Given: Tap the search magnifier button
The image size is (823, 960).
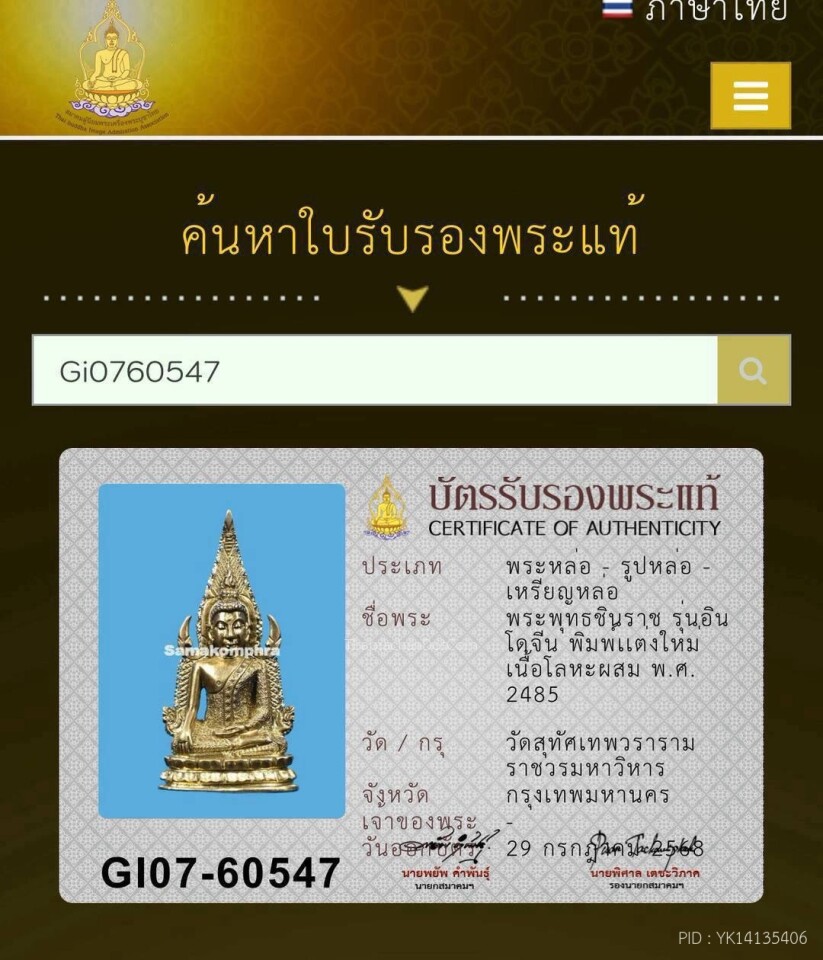Looking at the screenshot, I should (x=753, y=371).
